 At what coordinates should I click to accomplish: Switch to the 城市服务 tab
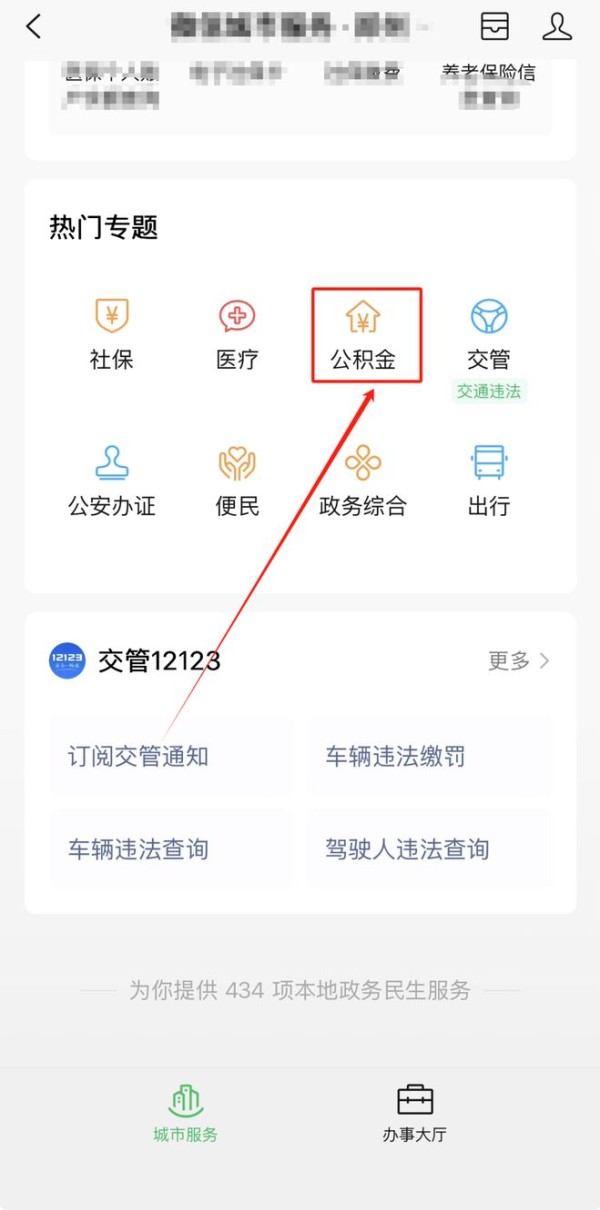(185, 1114)
